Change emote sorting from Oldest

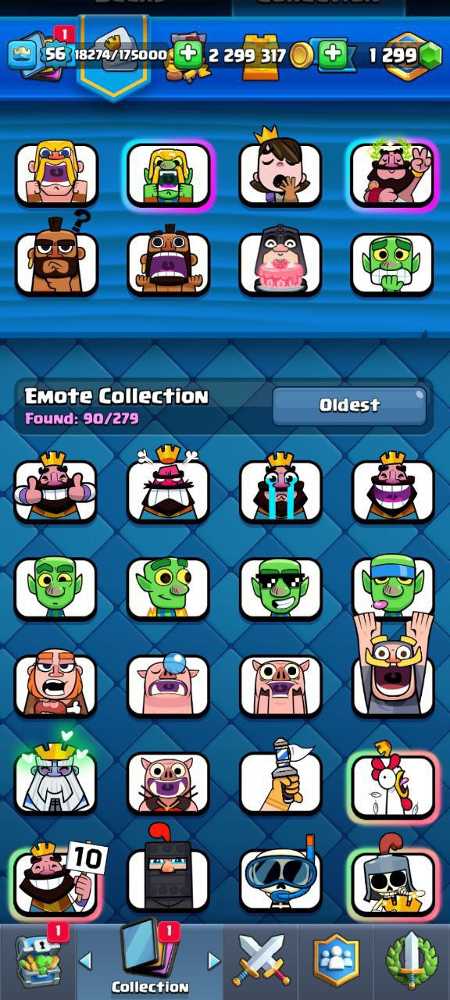(349, 405)
